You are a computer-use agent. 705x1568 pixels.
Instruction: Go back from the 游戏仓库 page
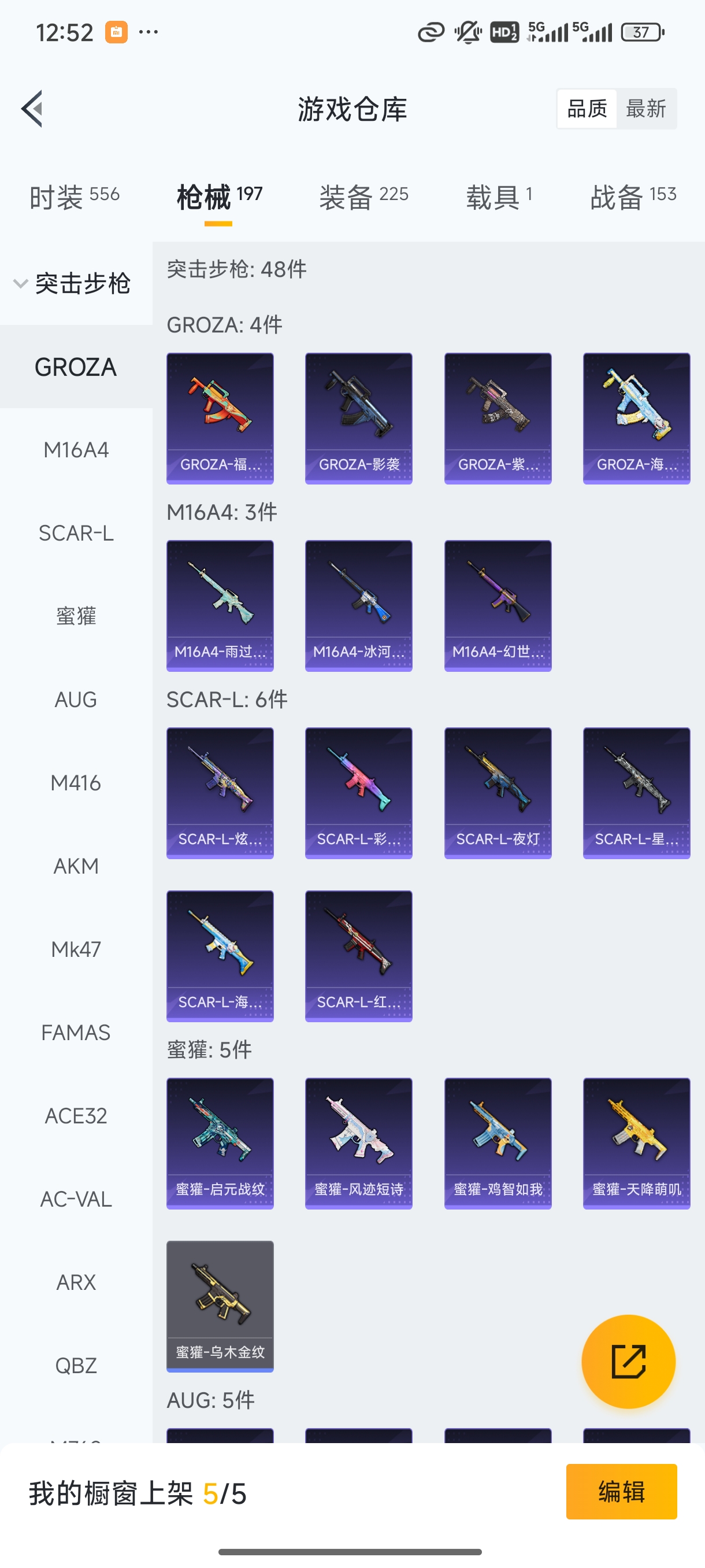pyautogui.click(x=32, y=109)
